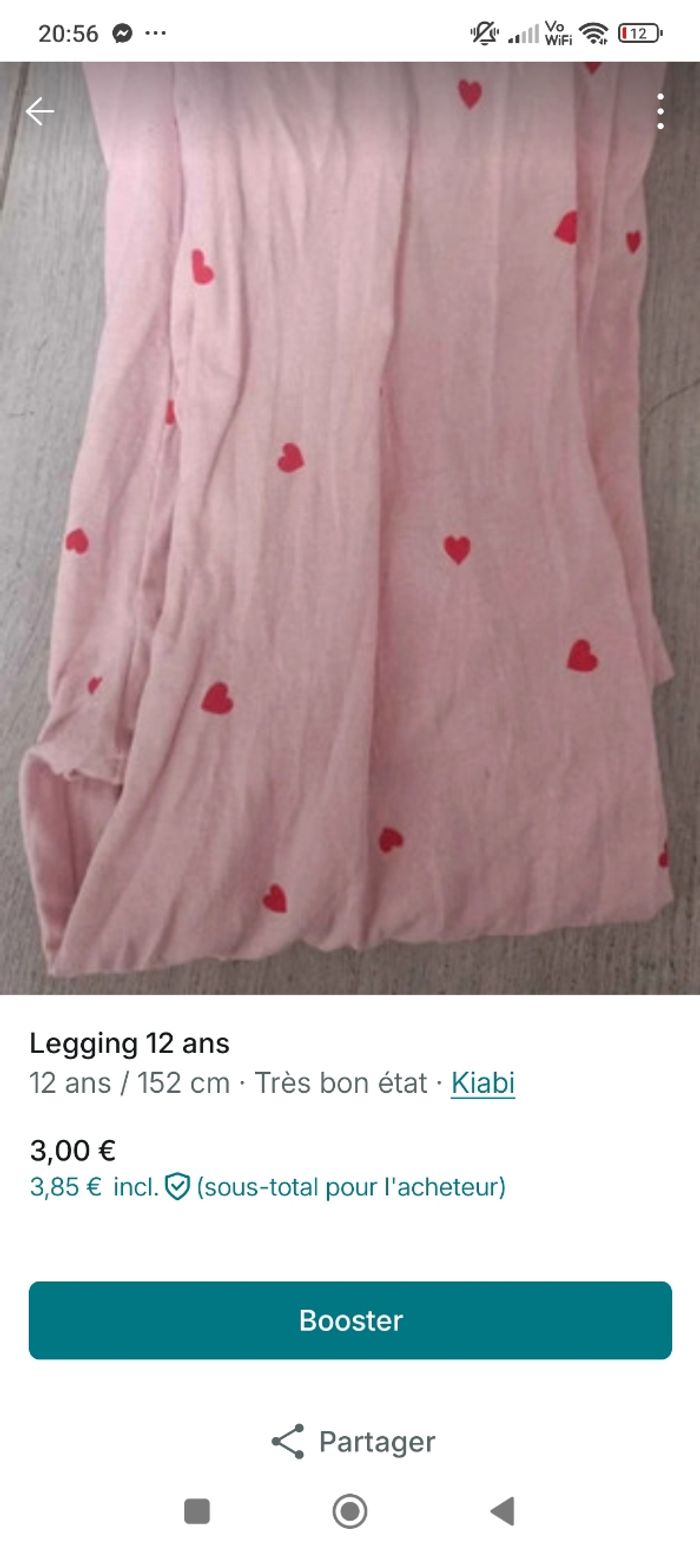Share this listing via Partager
This screenshot has height=1556, width=700.
pyautogui.click(x=352, y=1442)
